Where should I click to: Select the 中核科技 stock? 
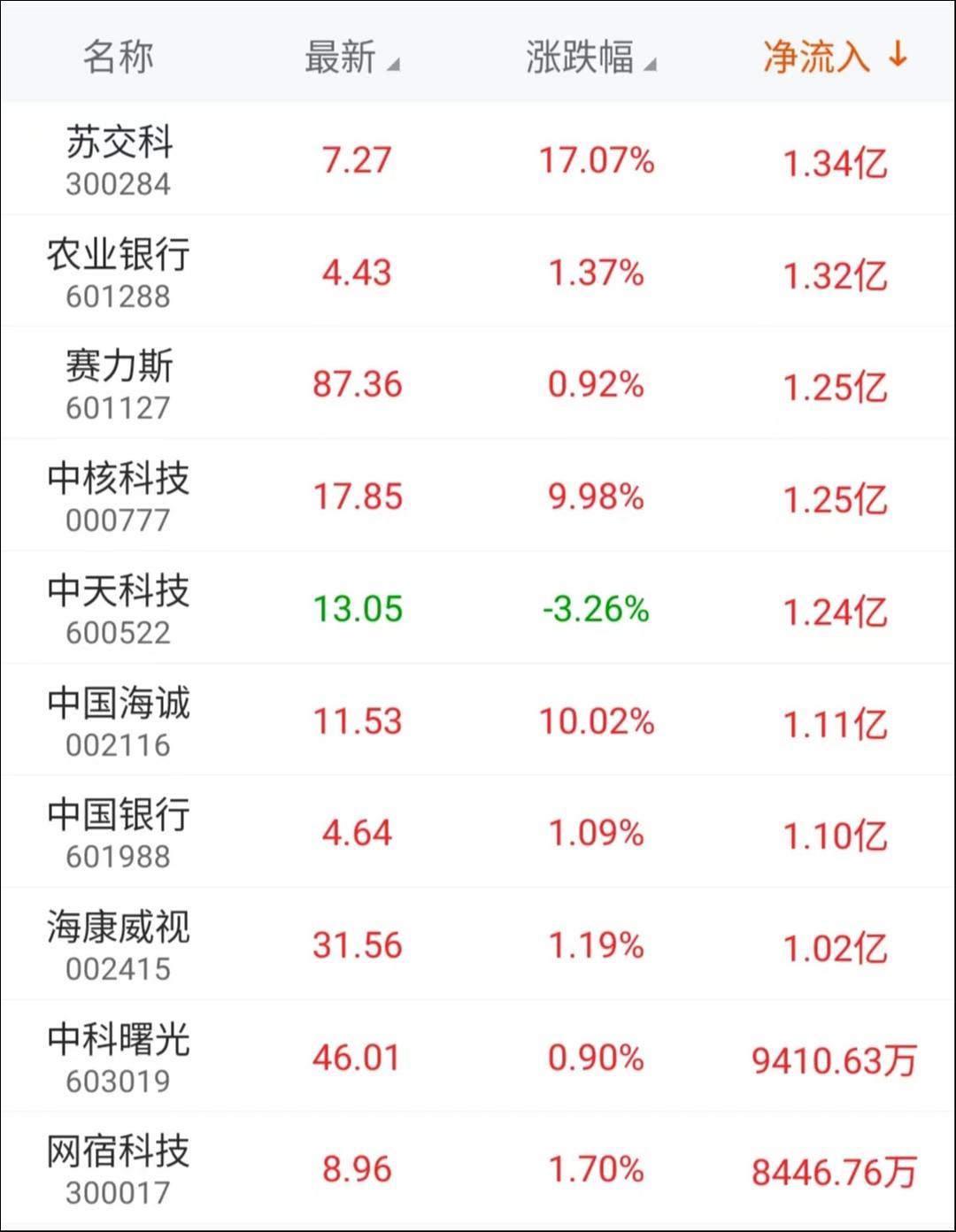click(119, 497)
